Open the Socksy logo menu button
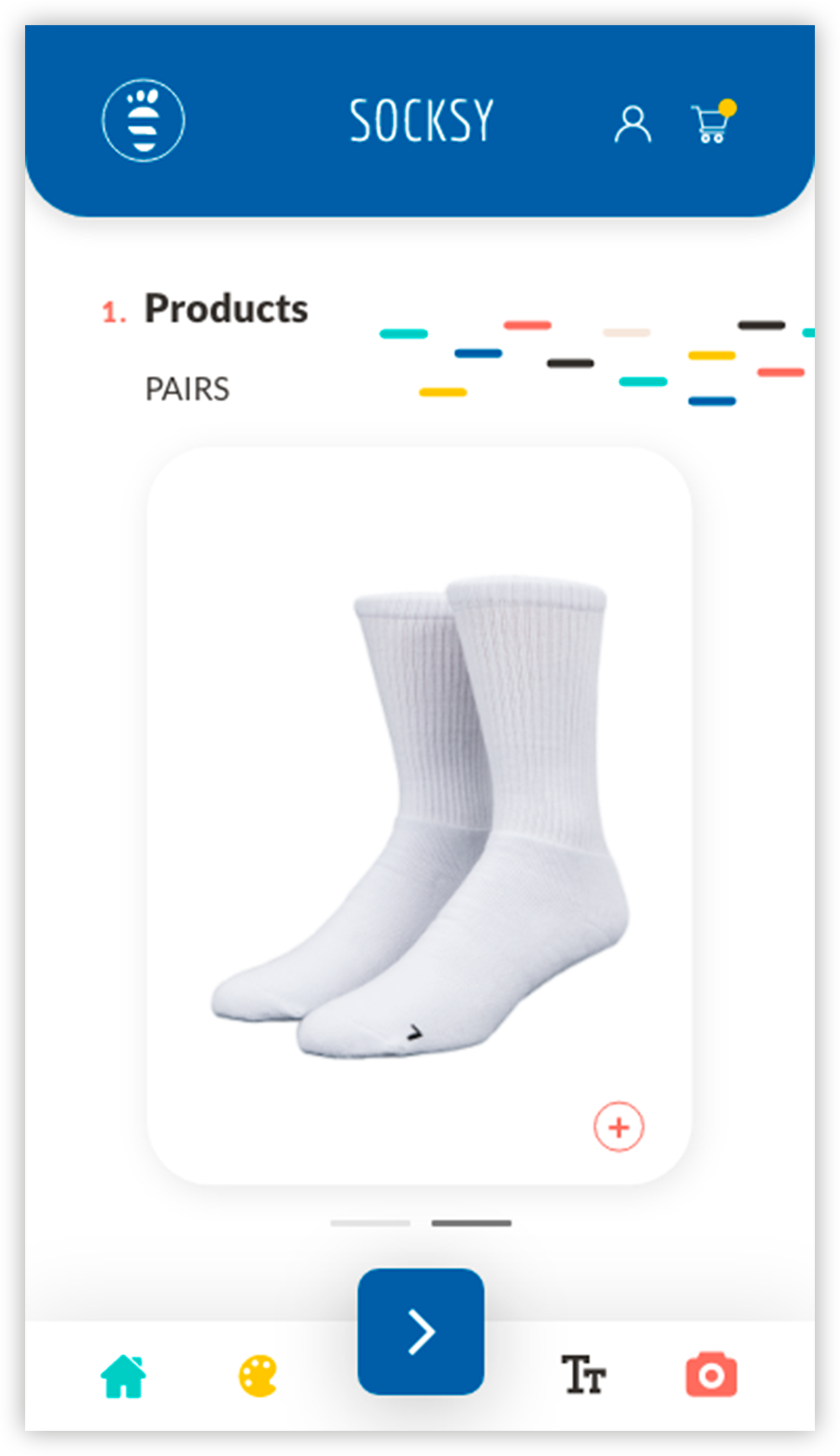 [143, 120]
